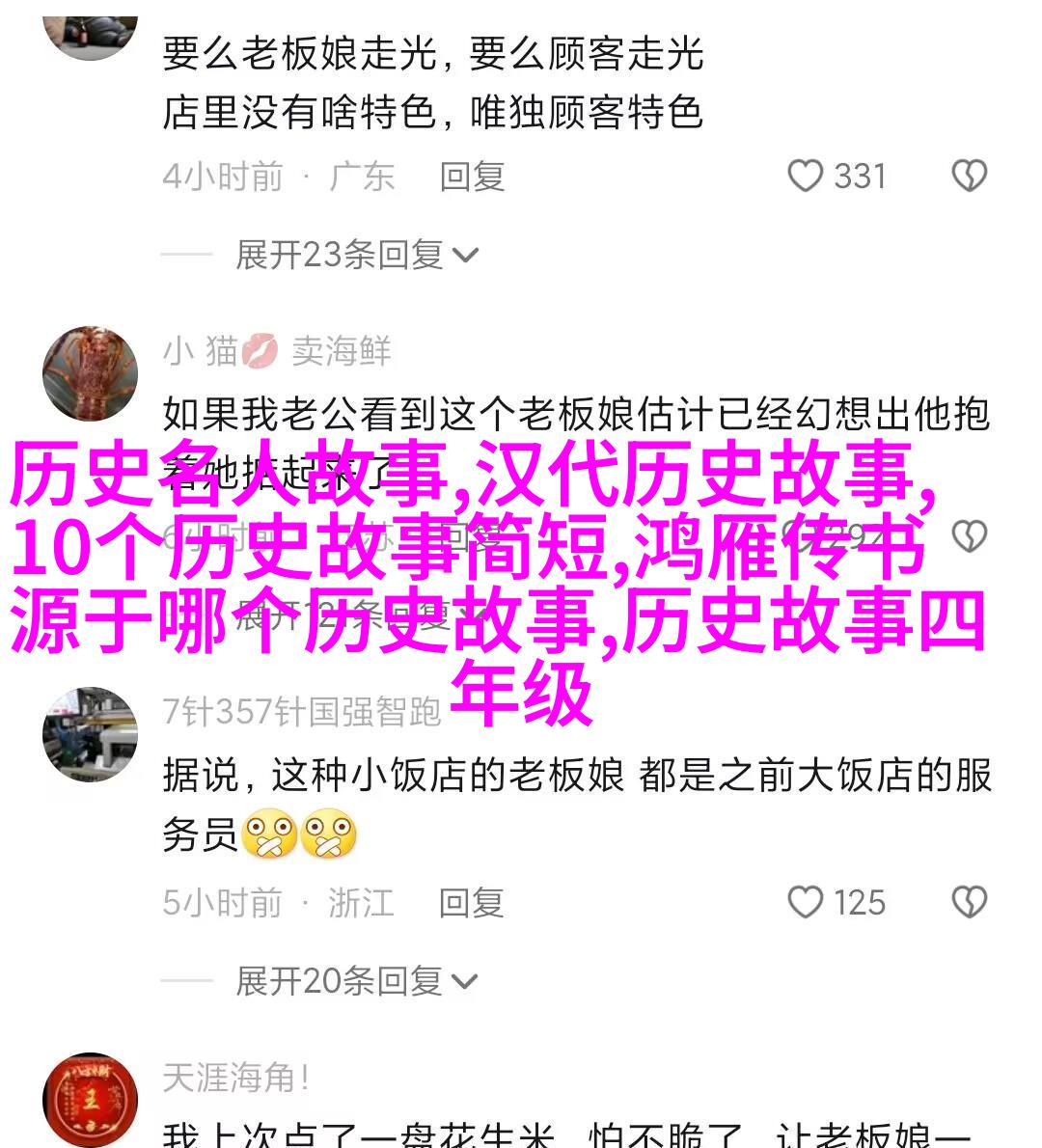1042x1148 pixels.
Task: Open 小猫 卖海鲜's lobster avatar
Action: point(91,374)
